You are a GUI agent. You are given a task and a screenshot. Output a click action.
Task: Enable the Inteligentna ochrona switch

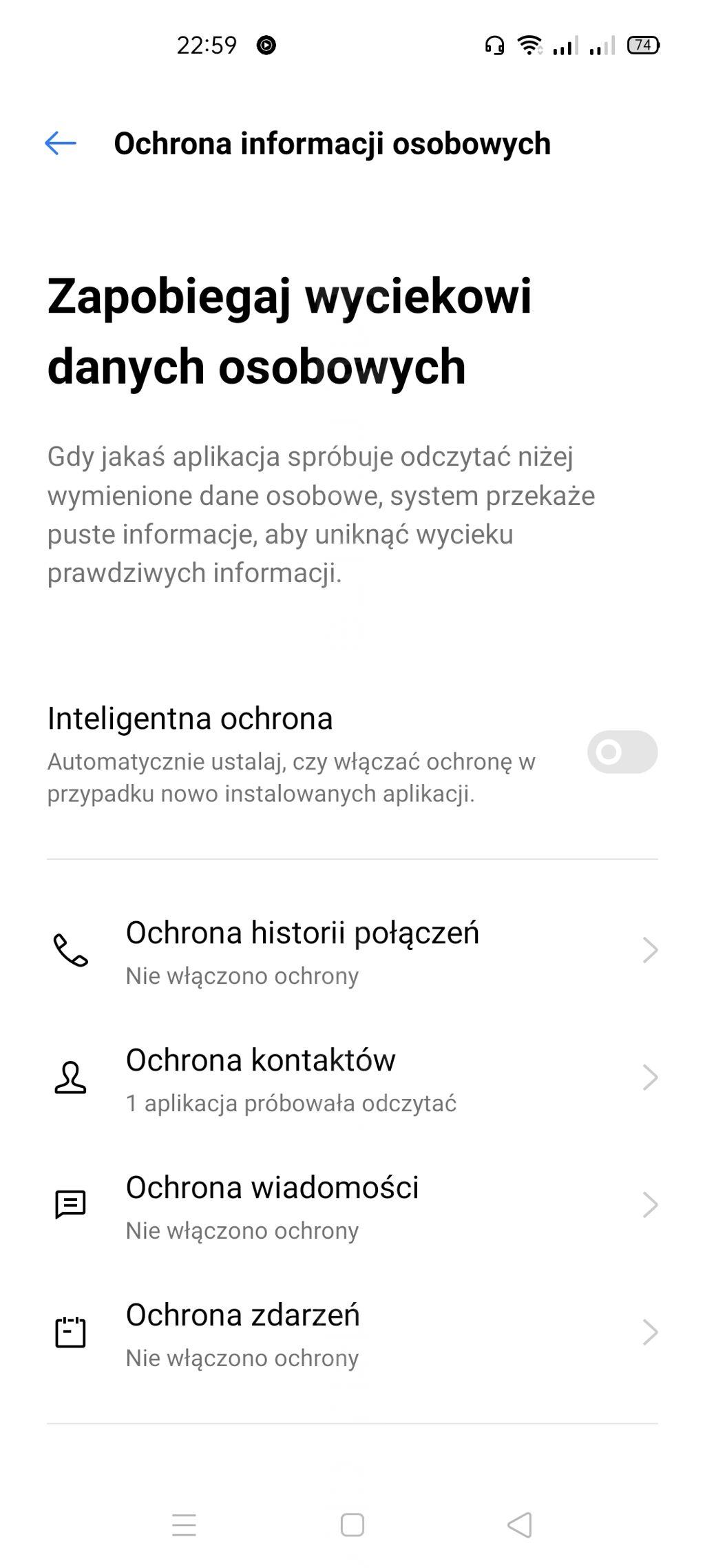pyautogui.click(x=622, y=752)
